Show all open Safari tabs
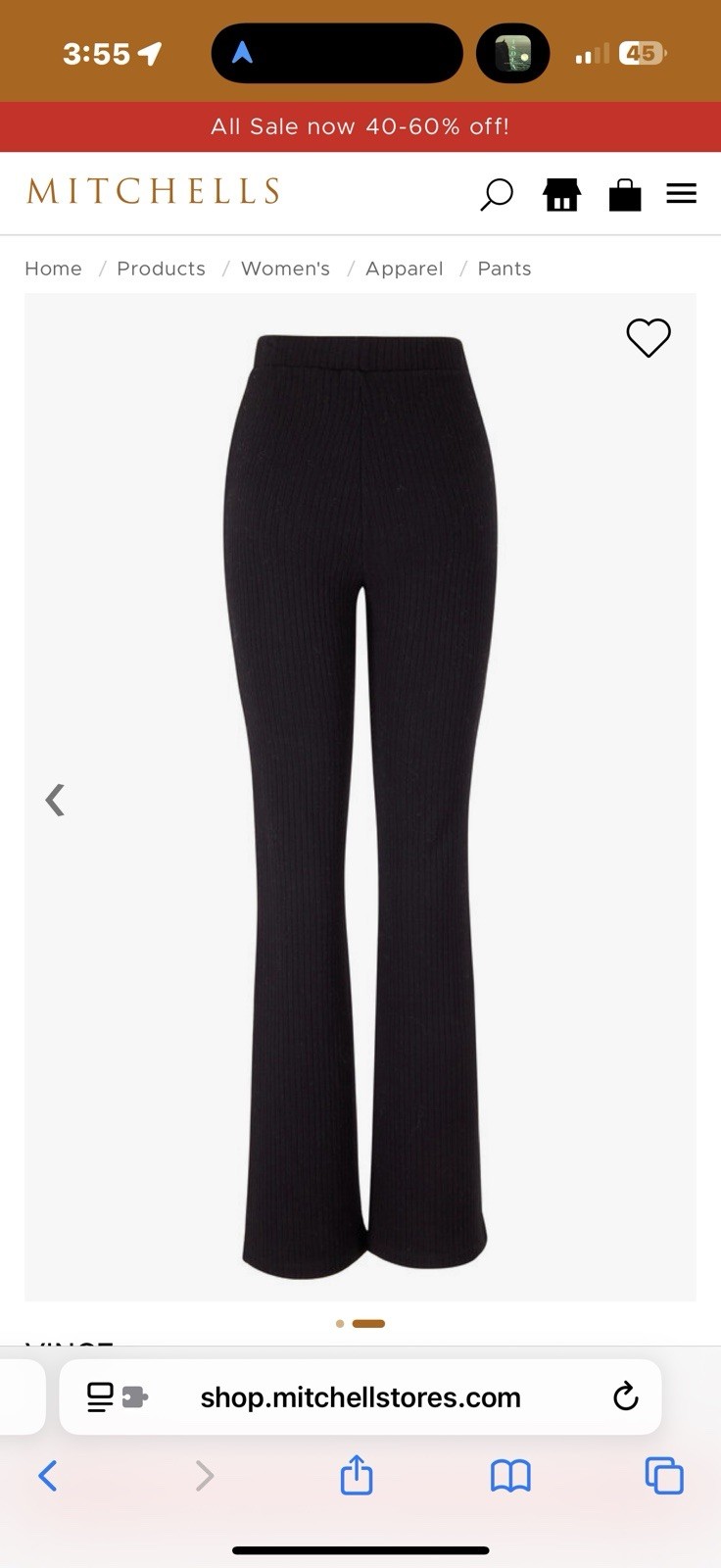This screenshot has height=1568, width=721. [663, 1475]
